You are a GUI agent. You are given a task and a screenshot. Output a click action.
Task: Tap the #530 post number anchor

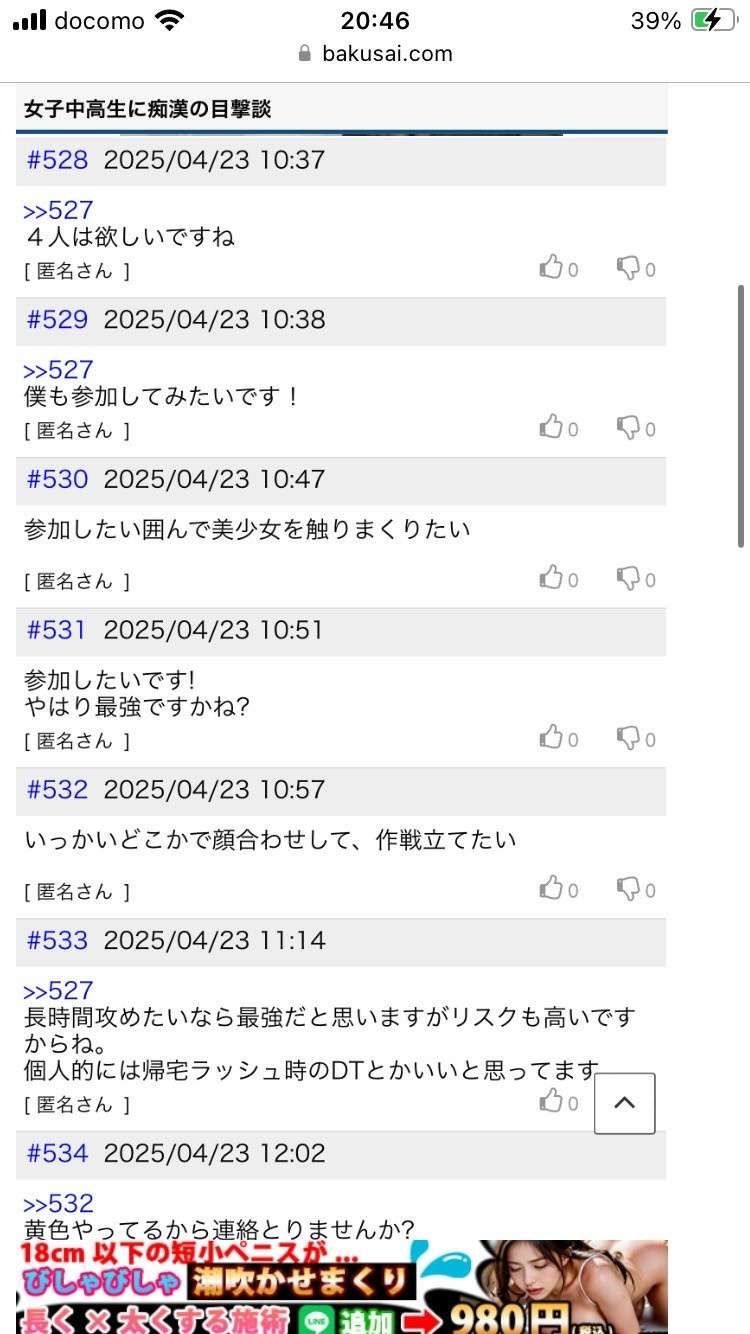point(57,479)
